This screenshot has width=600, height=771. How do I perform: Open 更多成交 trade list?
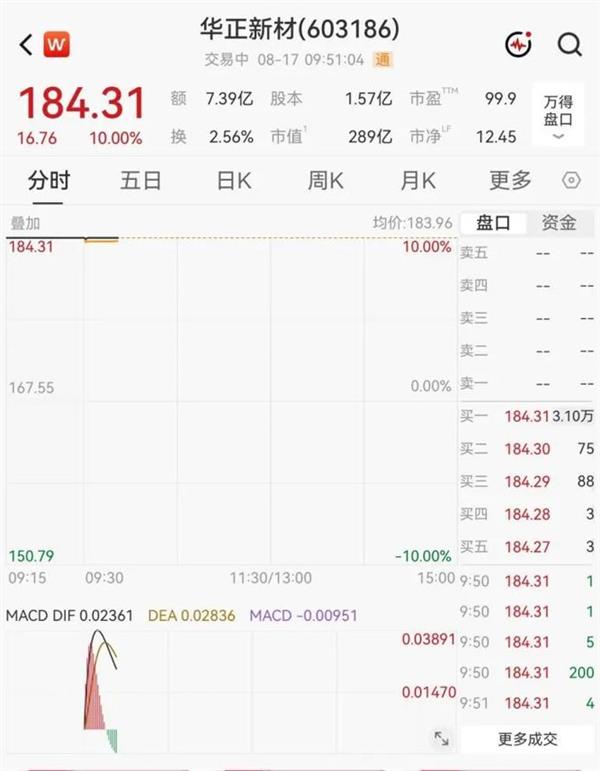[527, 739]
